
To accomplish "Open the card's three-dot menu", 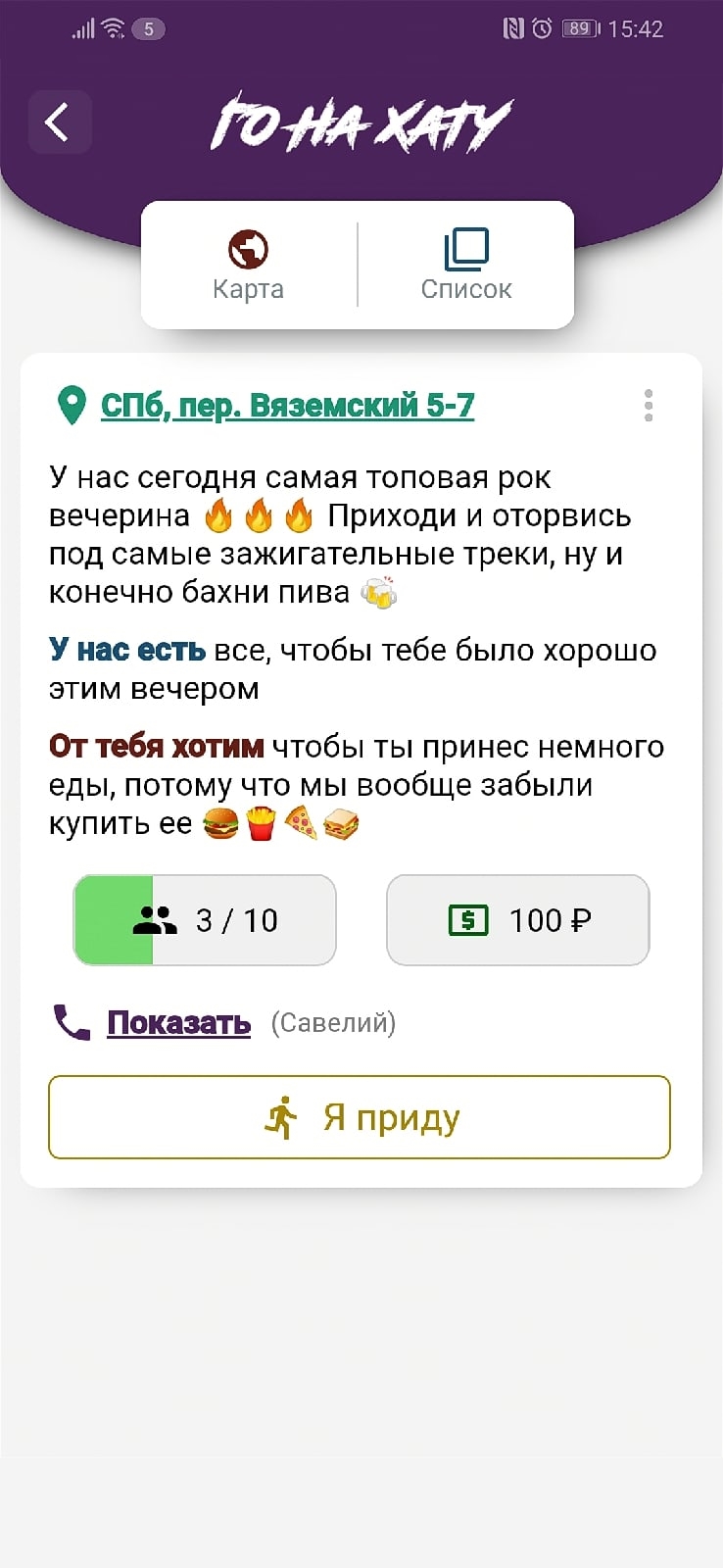I will pos(649,405).
